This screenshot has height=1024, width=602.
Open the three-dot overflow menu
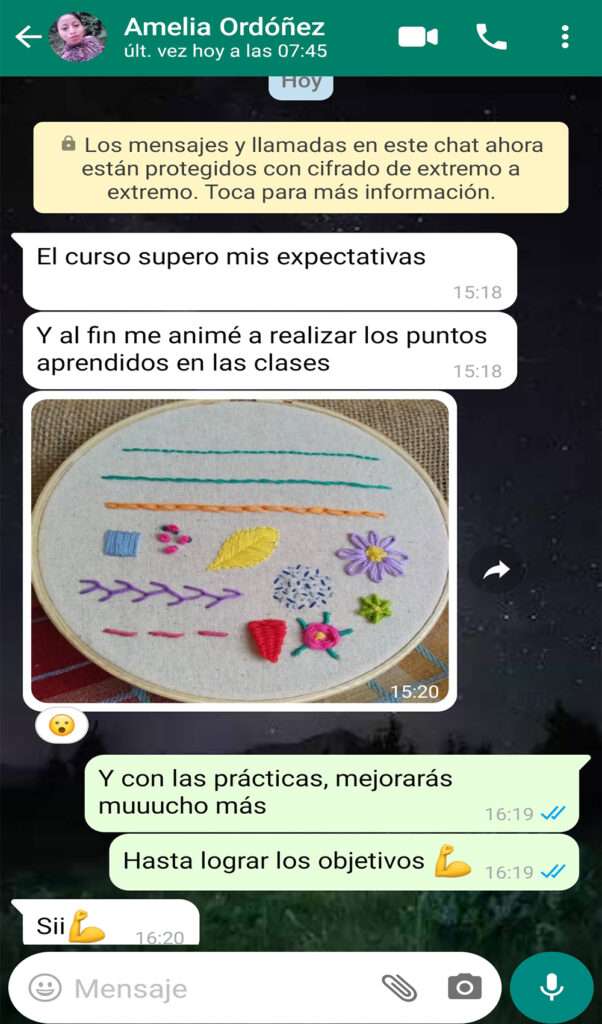pos(565,37)
